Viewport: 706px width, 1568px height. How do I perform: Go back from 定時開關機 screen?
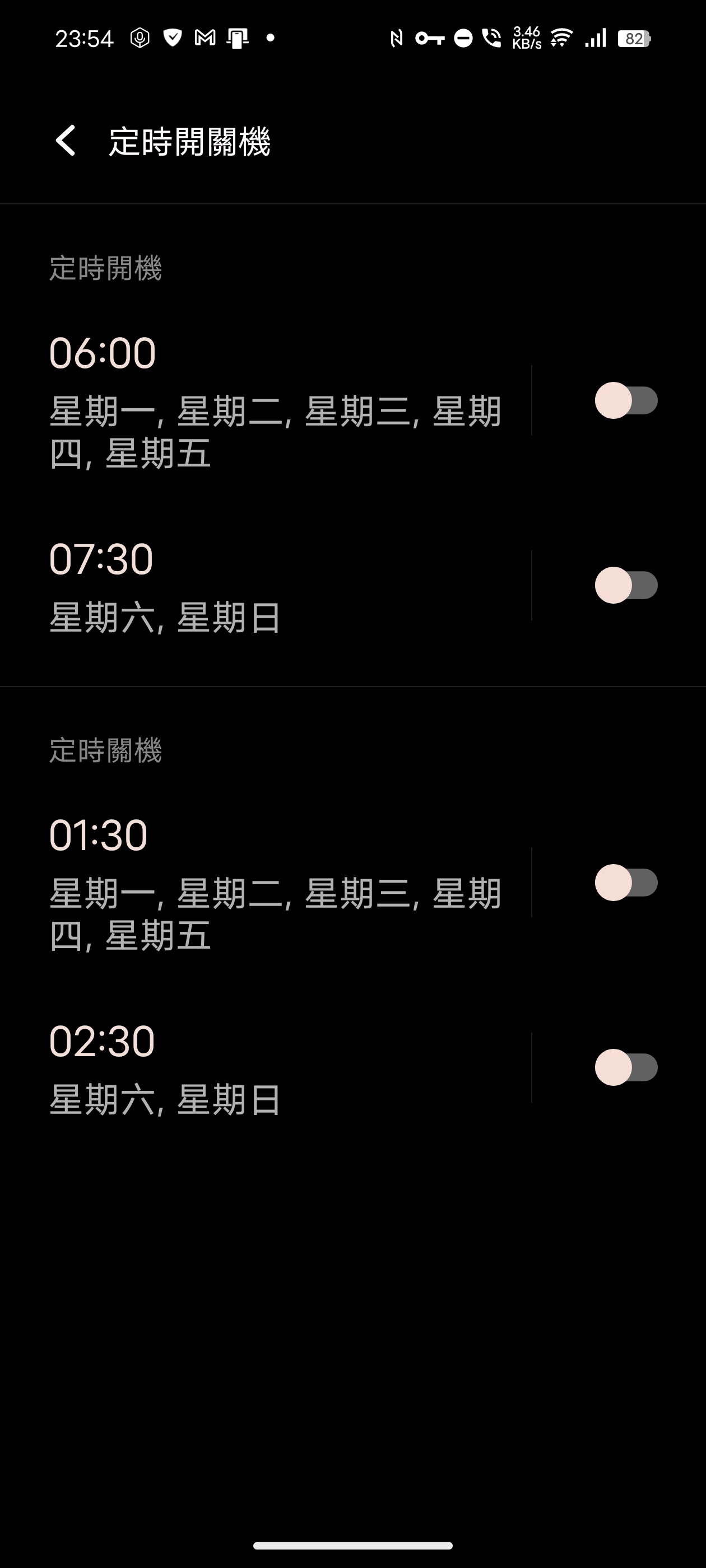click(x=66, y=141)
